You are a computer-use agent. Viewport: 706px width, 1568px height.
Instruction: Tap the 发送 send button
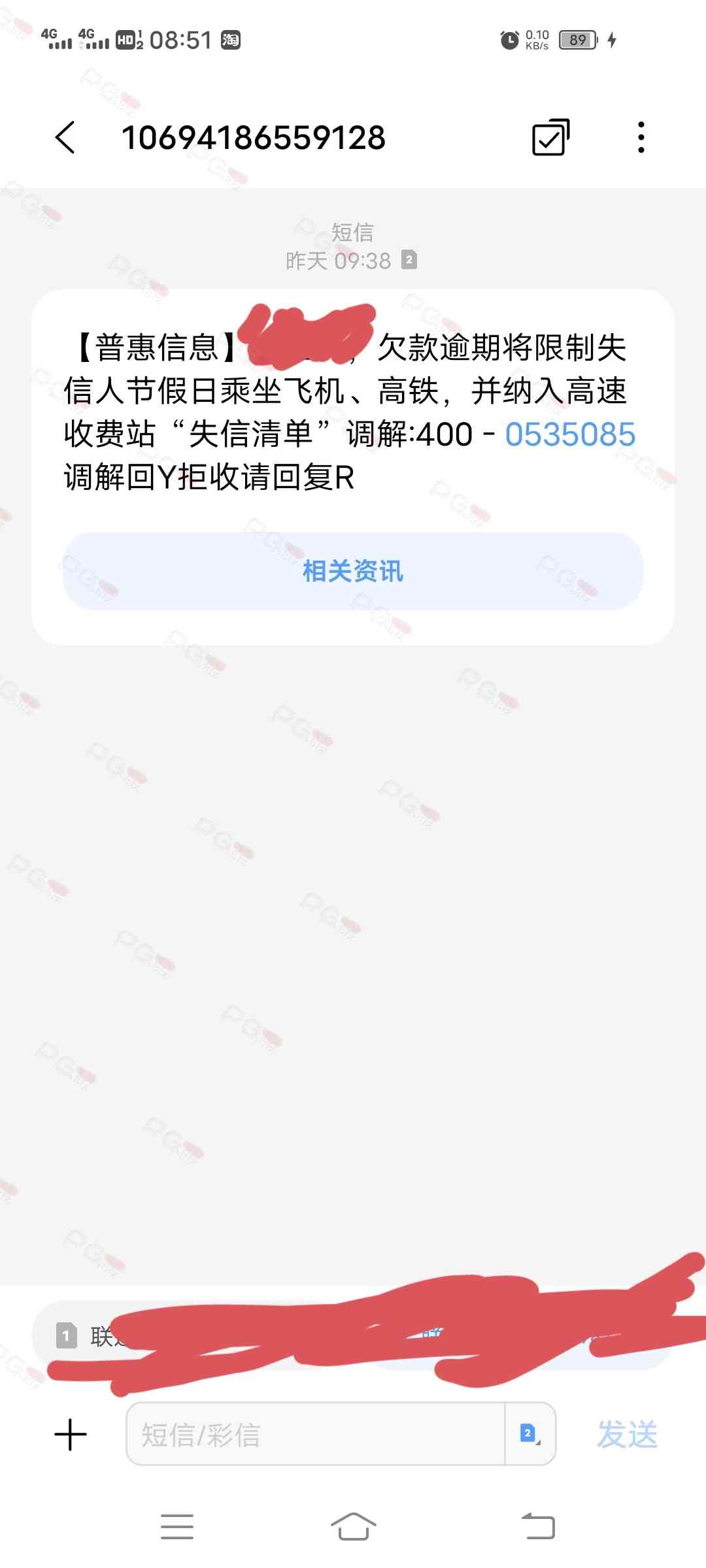(627, 1435)
